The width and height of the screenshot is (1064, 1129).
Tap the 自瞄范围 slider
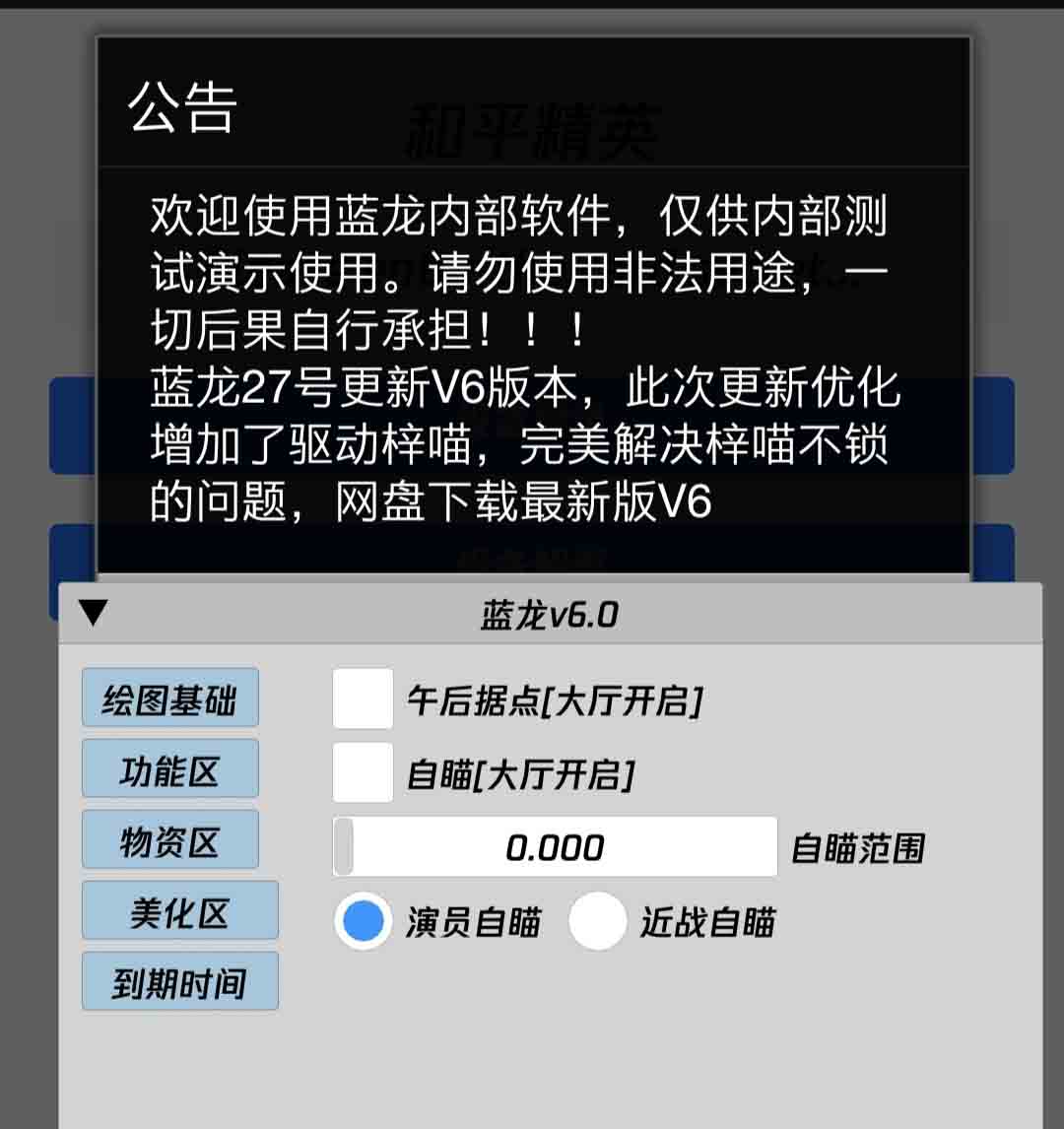click(555, 846)
